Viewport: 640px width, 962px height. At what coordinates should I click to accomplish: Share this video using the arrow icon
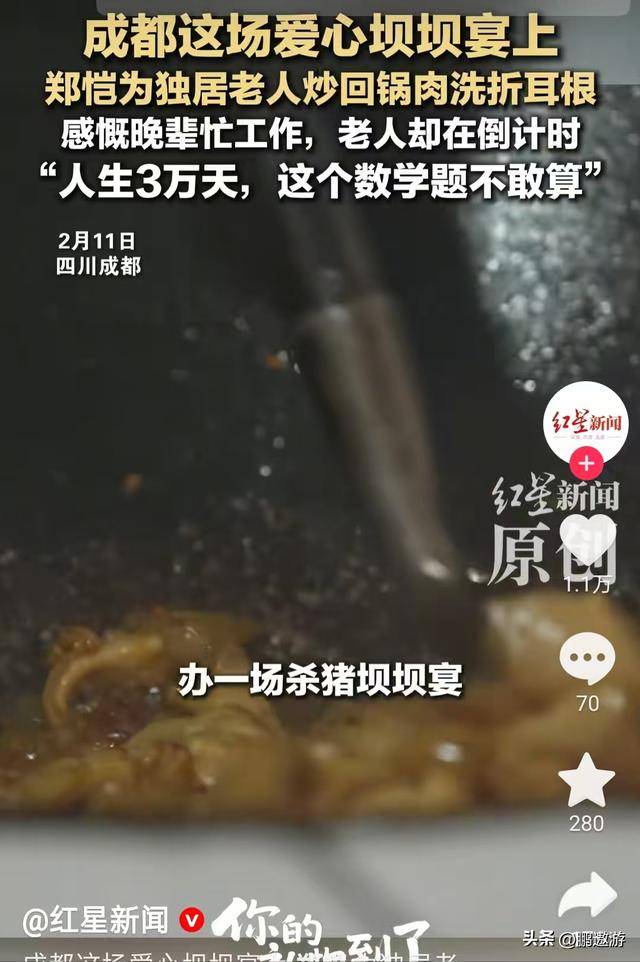point(587,895)
